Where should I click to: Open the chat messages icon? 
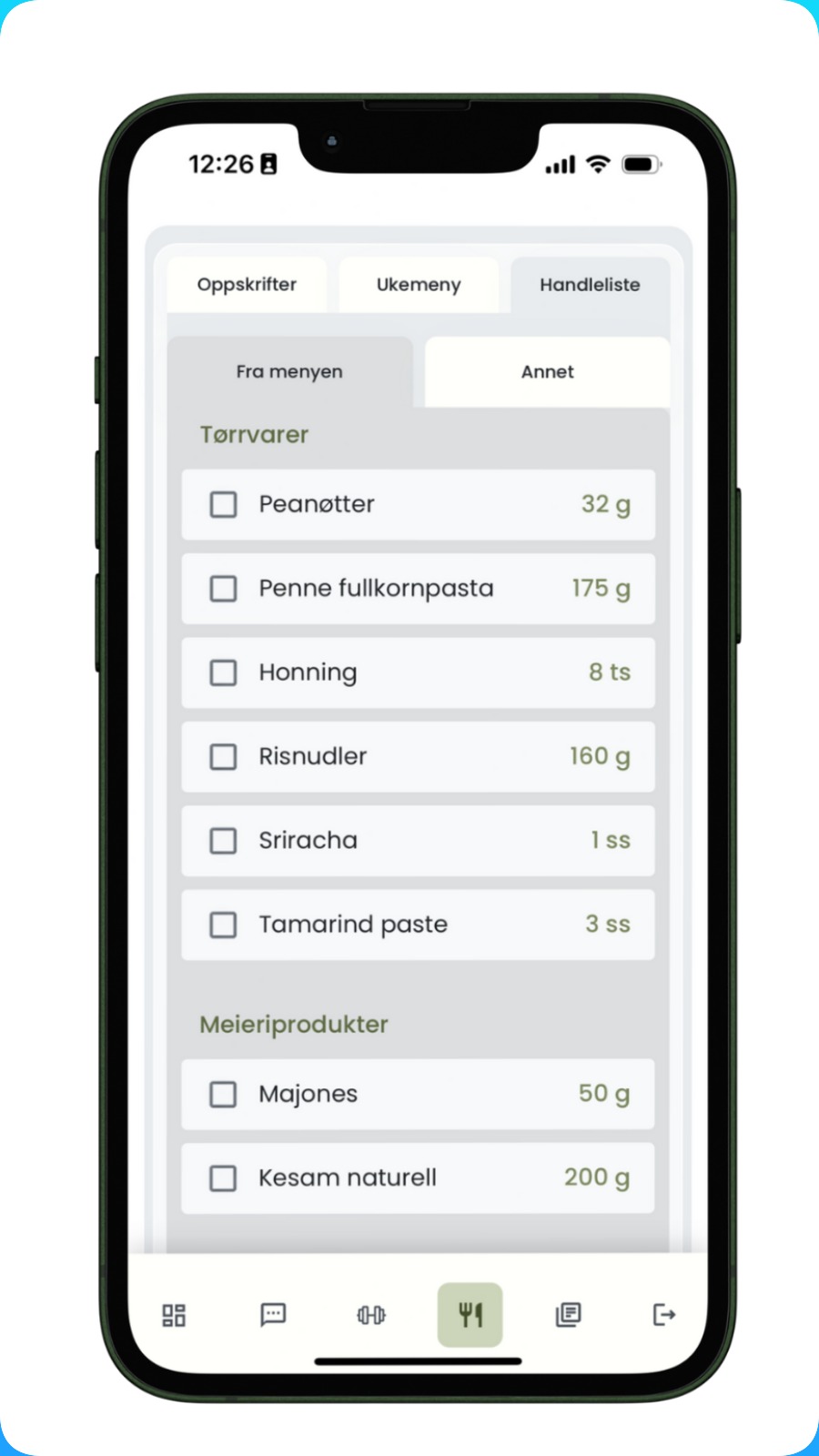[x=273, y=1315]
